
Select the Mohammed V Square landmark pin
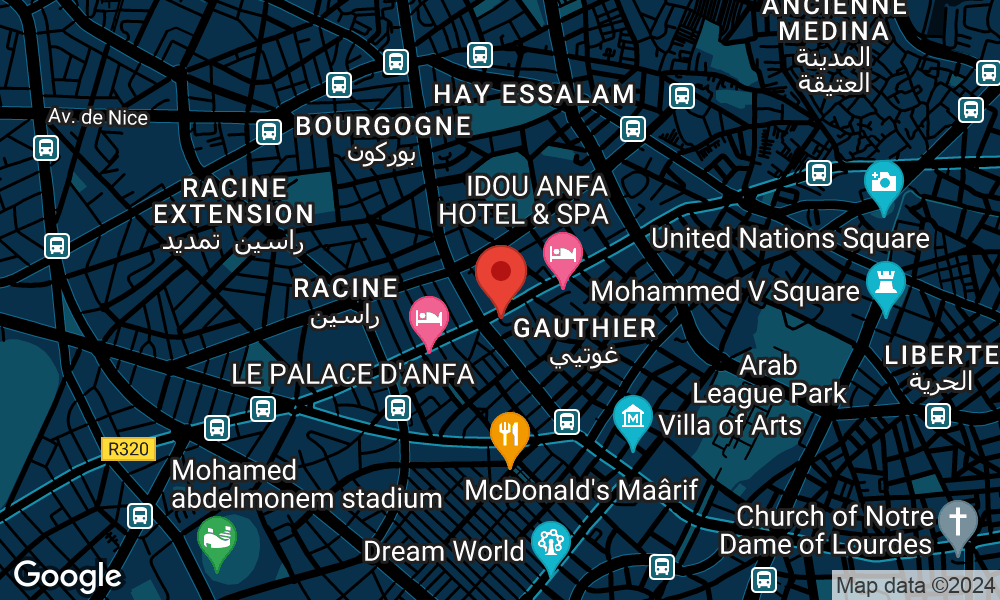885,281
